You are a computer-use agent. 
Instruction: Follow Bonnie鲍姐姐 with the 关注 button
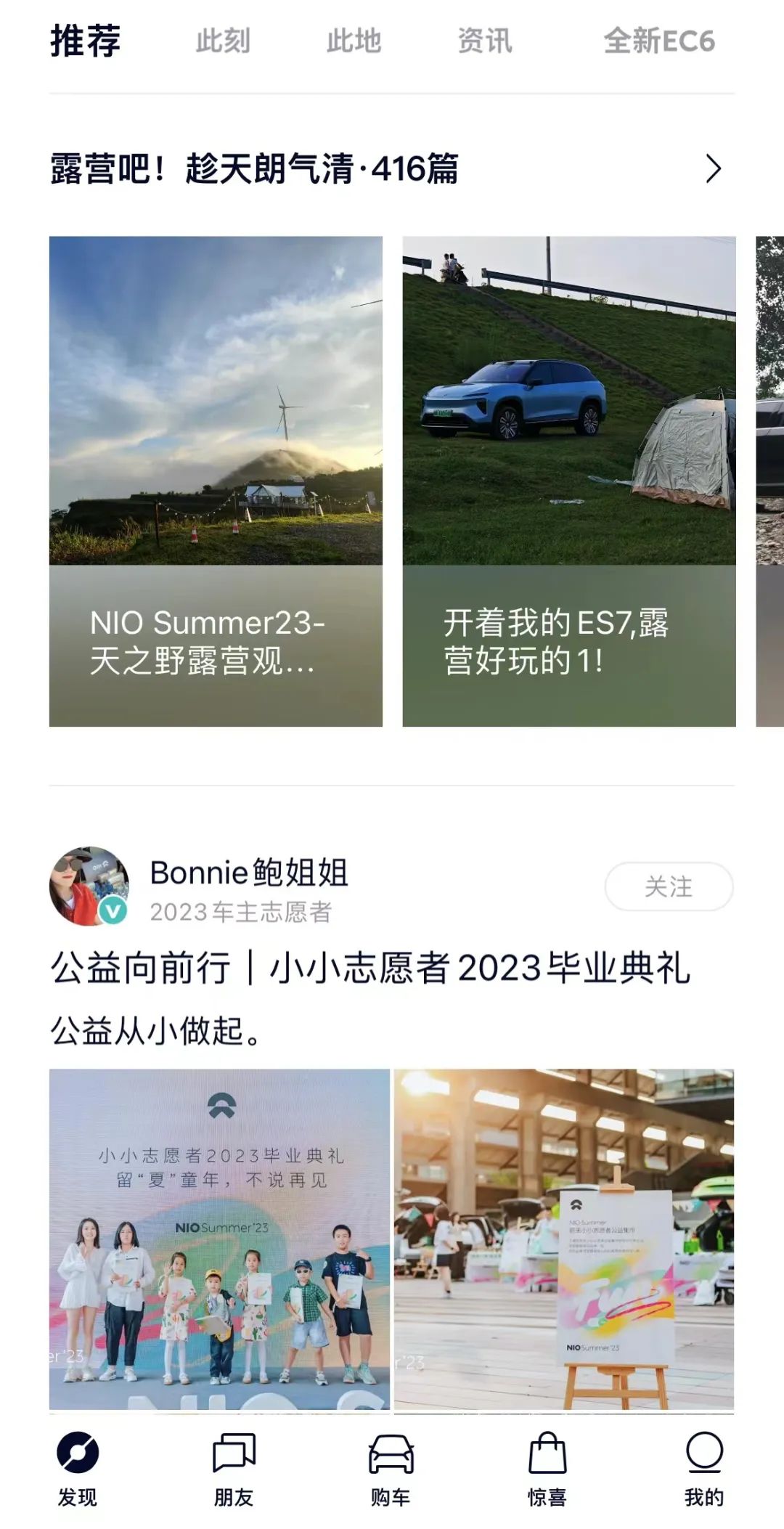[669, 886]
